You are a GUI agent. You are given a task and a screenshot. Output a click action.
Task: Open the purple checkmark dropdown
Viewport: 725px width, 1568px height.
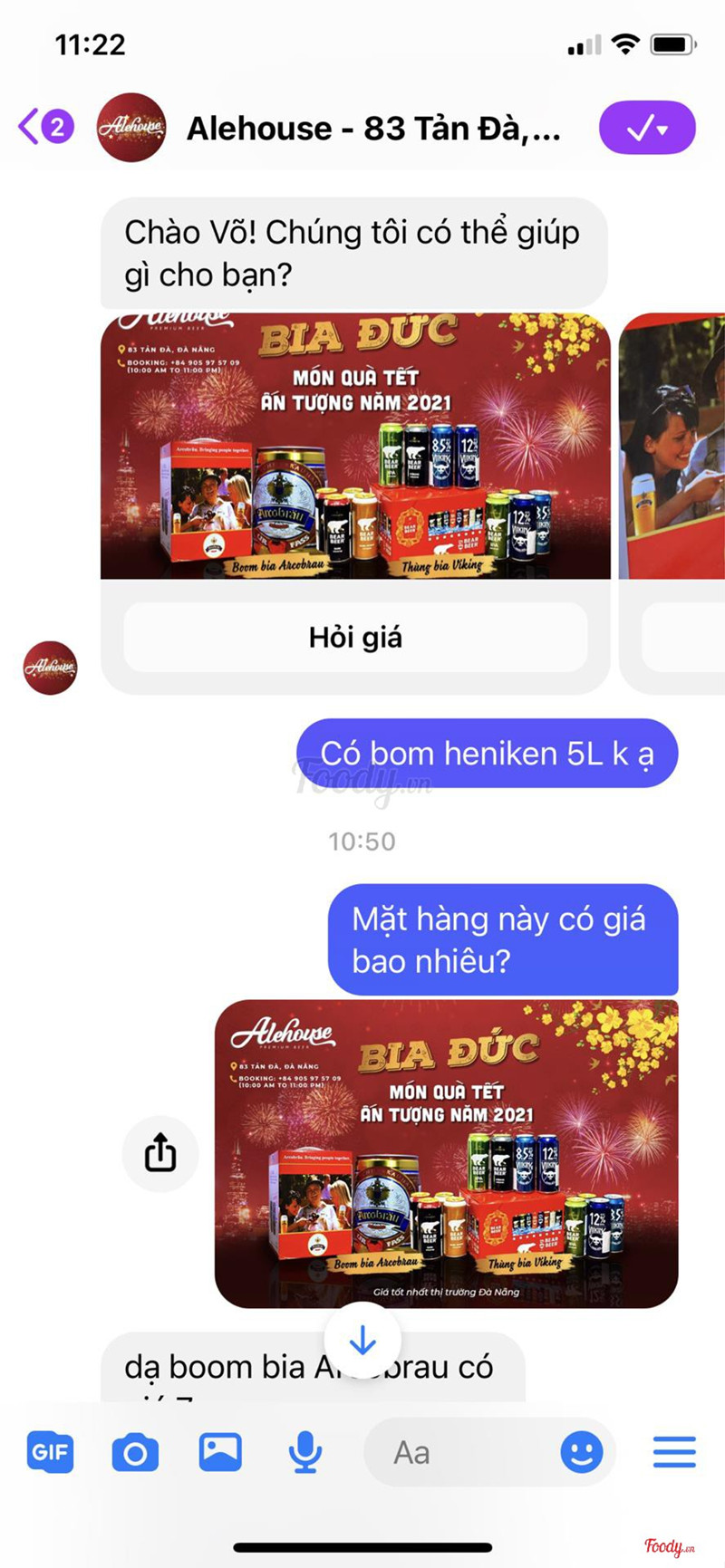pyautogui.click(x=647, y=128)
